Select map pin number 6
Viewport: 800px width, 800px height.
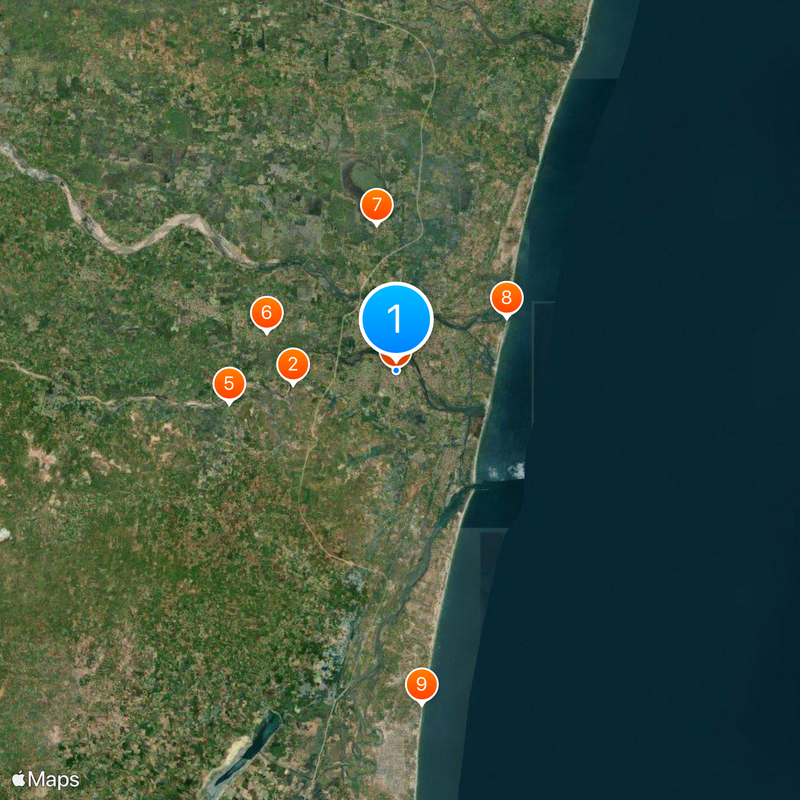point(266,313)
